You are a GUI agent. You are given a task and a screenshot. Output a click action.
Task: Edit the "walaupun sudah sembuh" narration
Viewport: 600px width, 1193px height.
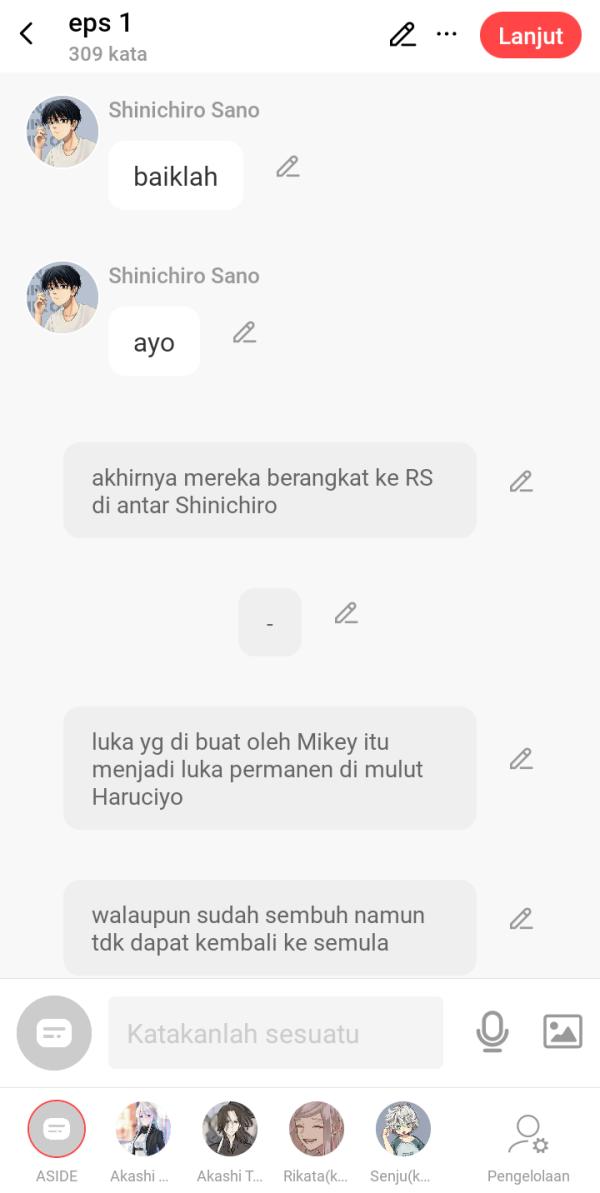click(520, 918)
